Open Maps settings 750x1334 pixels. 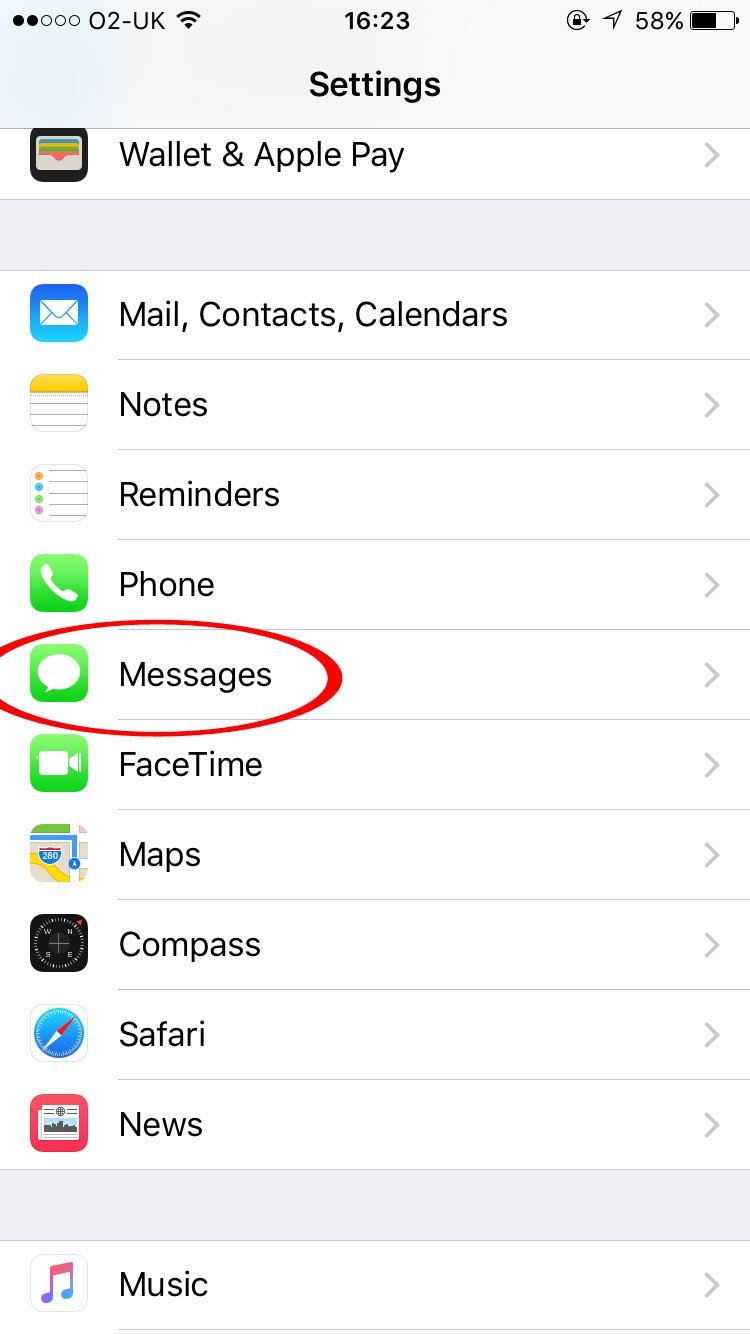click(x=375, y=855)
